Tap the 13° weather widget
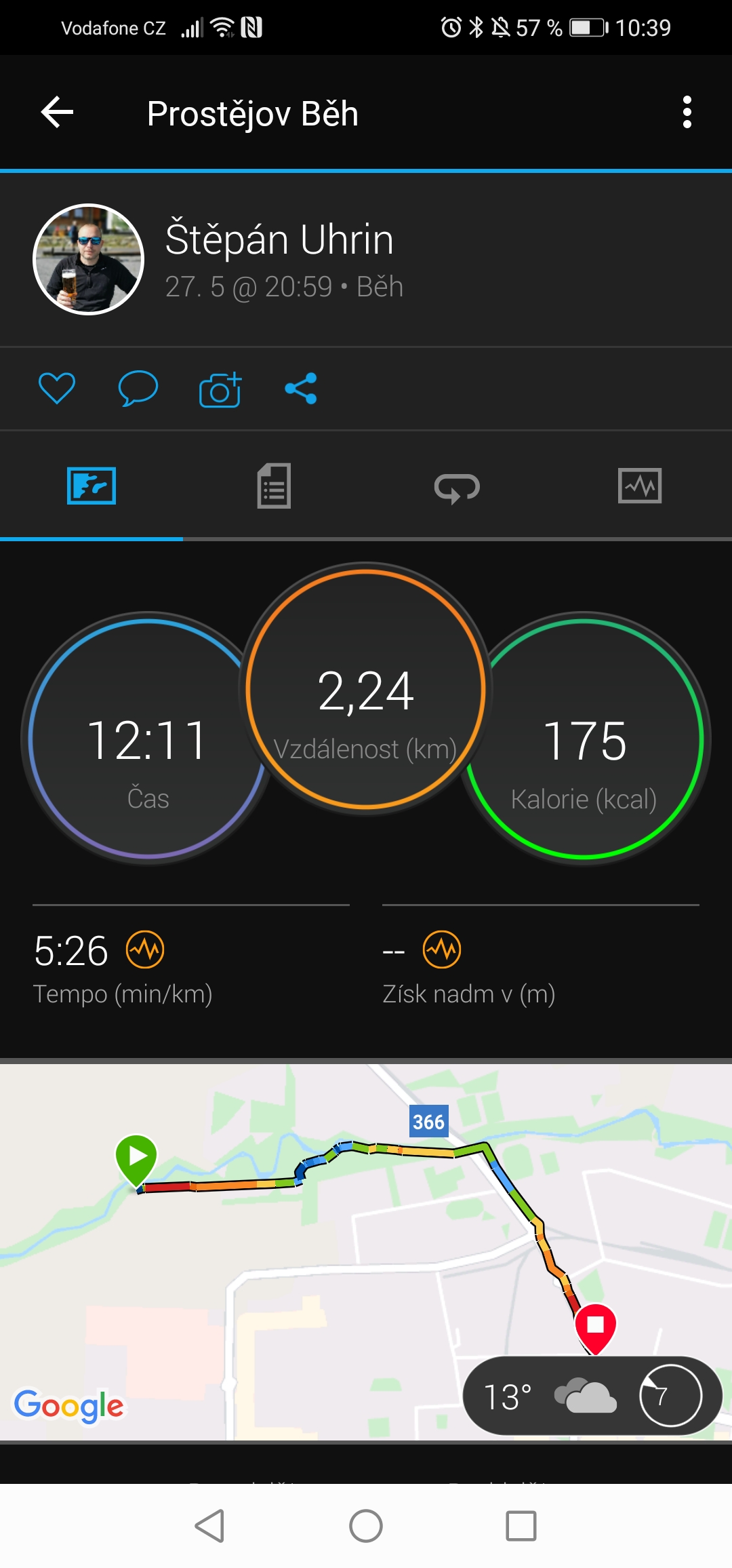 coord(592,1396)
